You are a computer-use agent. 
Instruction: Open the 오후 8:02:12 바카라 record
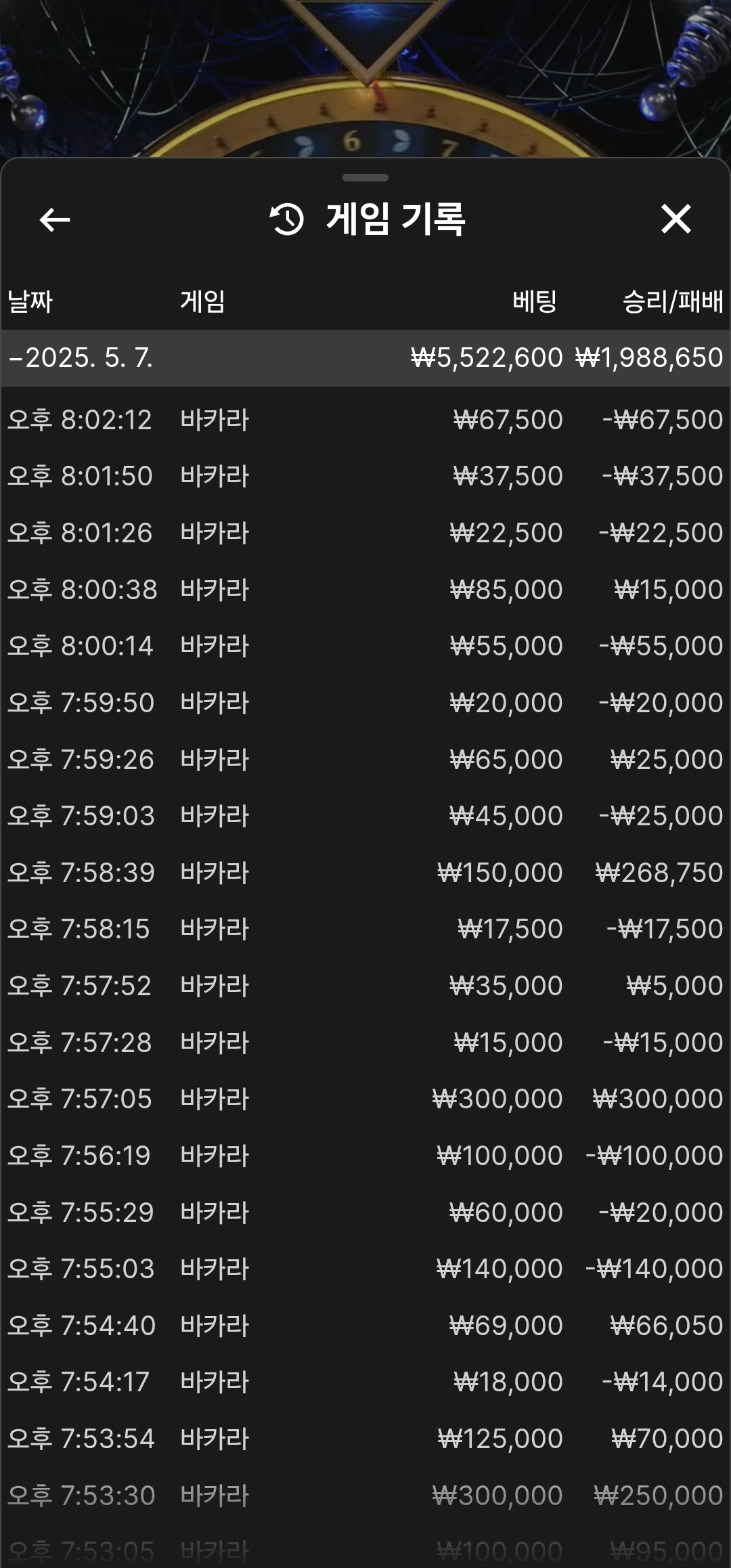pyautogui.click(x=365, y=420)
